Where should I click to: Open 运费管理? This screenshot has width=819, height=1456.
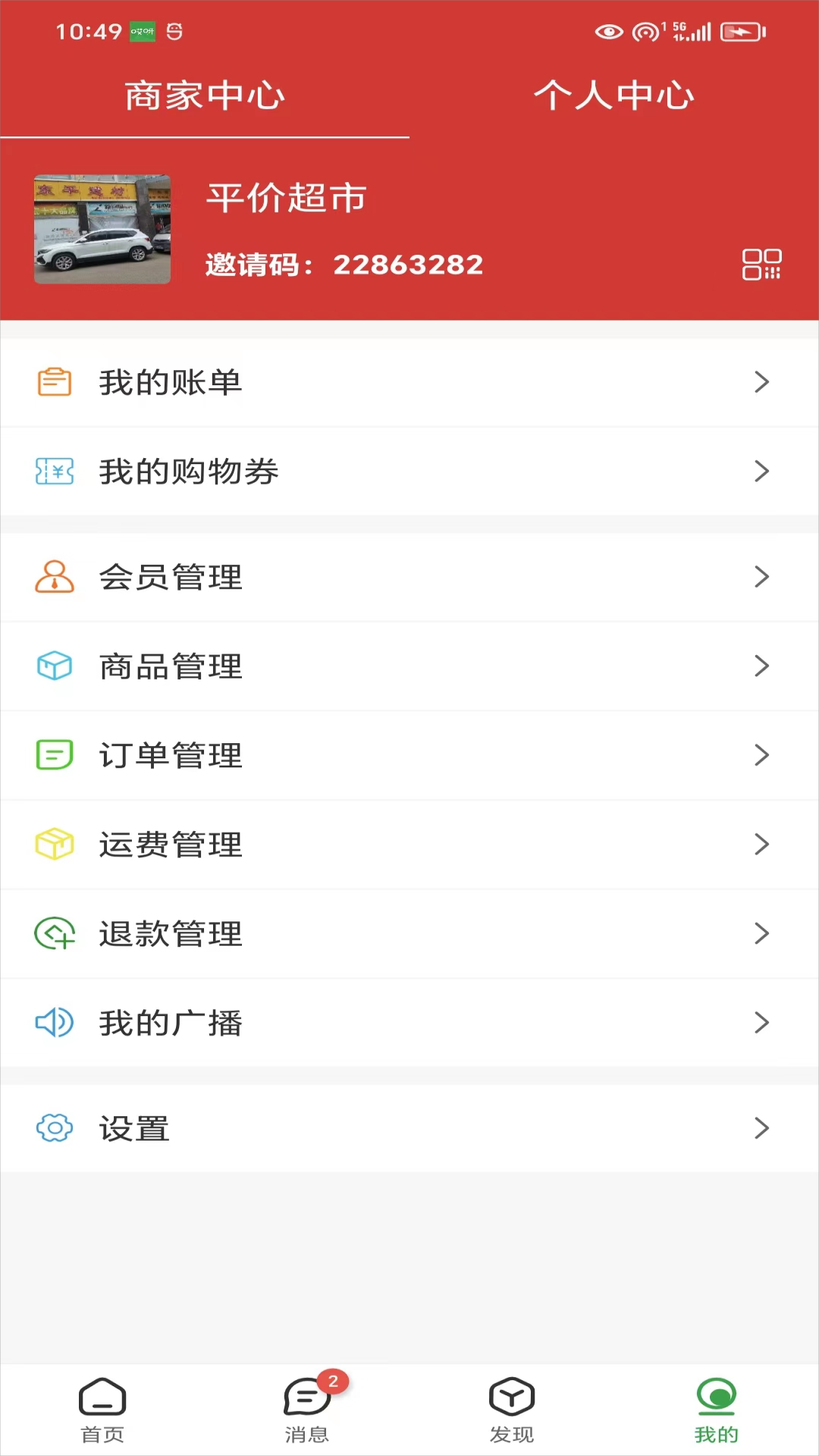click(x=409, y=845)
